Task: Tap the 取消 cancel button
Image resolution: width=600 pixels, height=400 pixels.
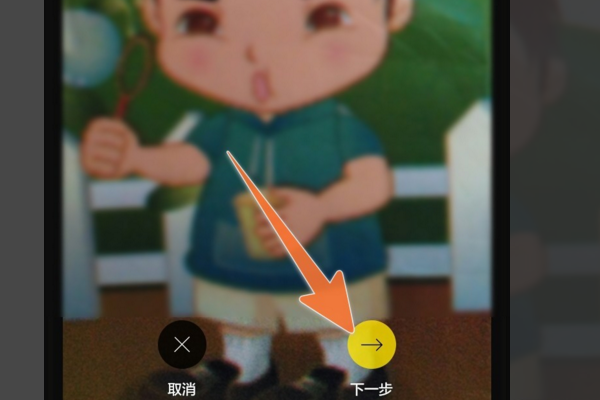Action: (182, 345)
